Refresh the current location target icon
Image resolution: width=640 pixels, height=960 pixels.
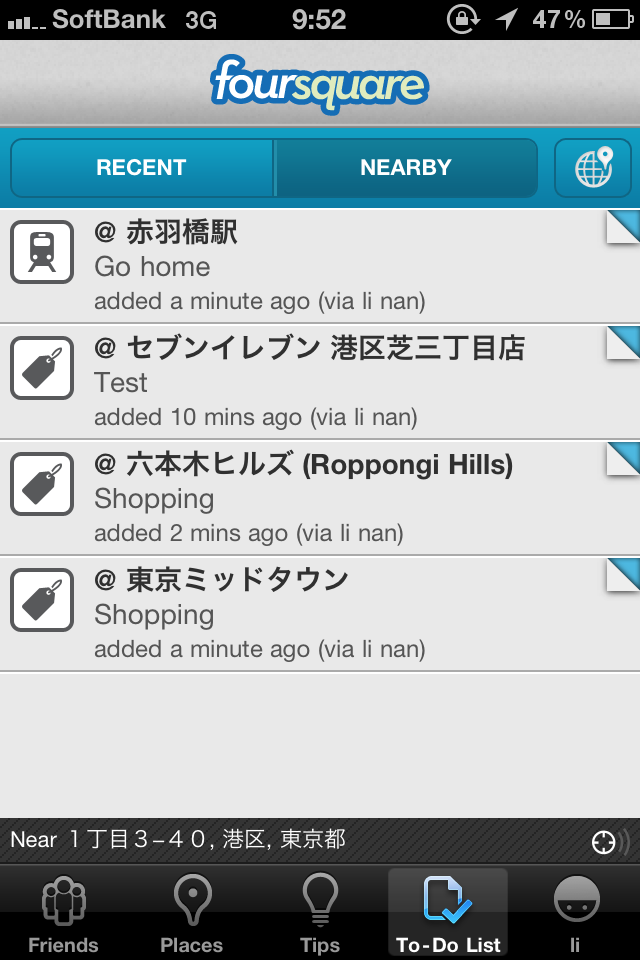click(604, 842)
